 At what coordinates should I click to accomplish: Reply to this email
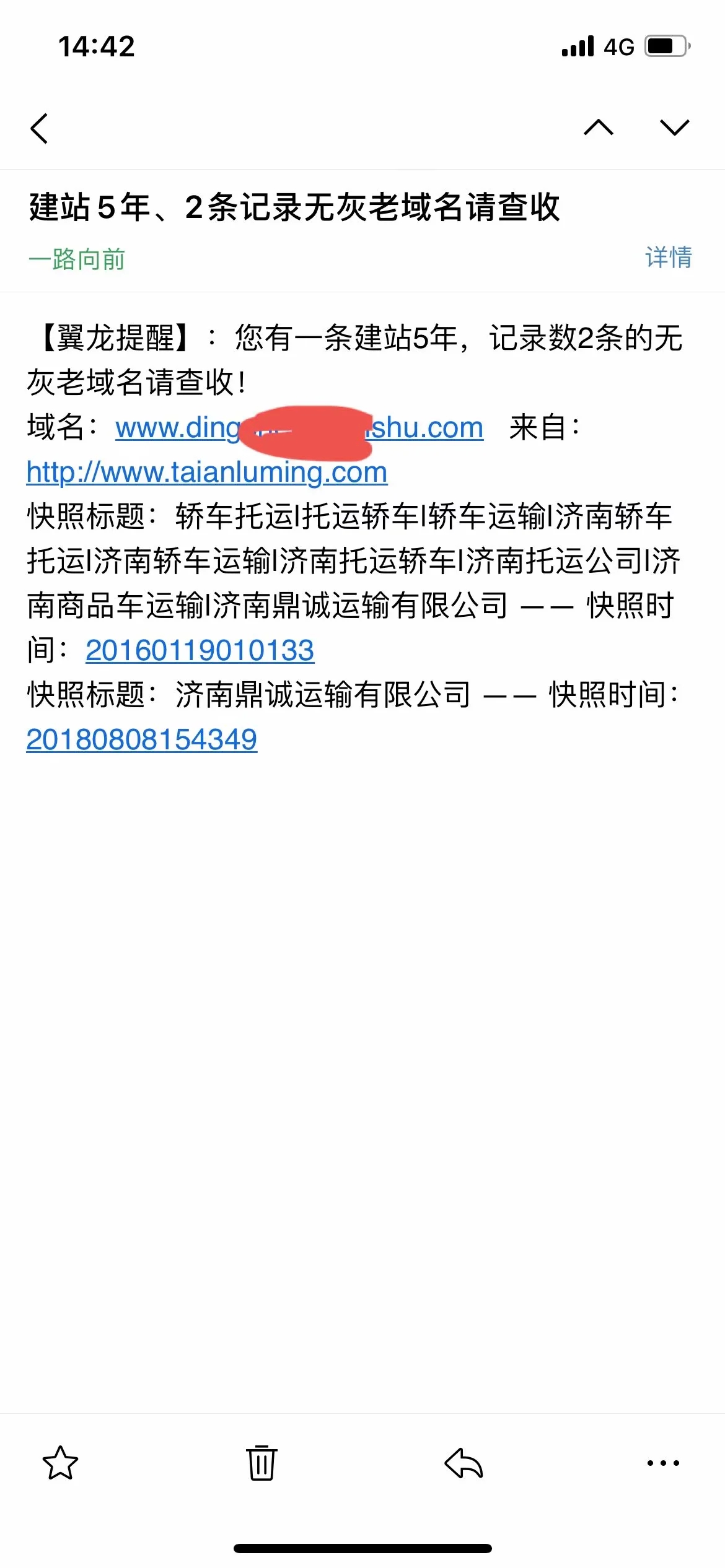(463, 1463)
